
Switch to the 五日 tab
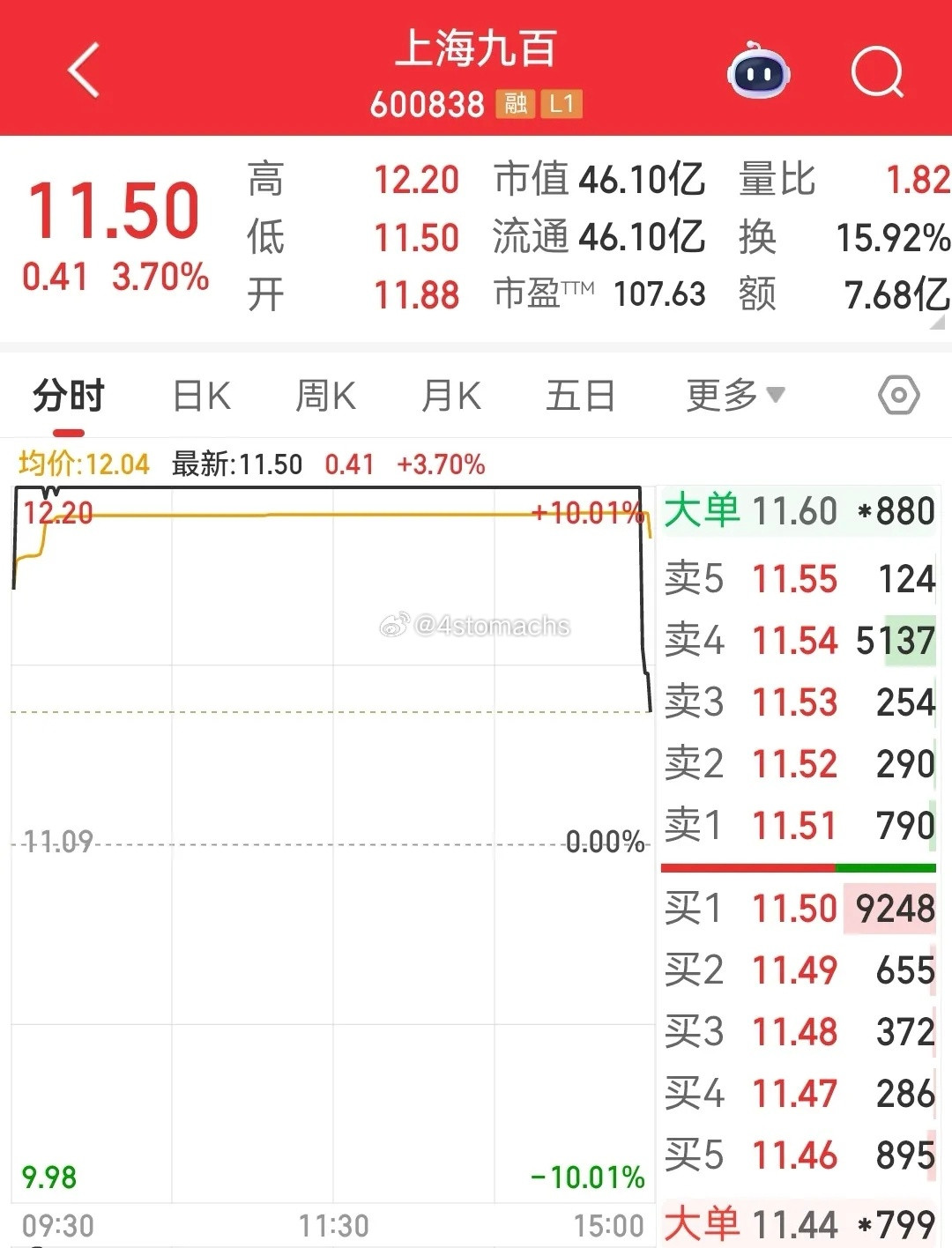(580, 396)
